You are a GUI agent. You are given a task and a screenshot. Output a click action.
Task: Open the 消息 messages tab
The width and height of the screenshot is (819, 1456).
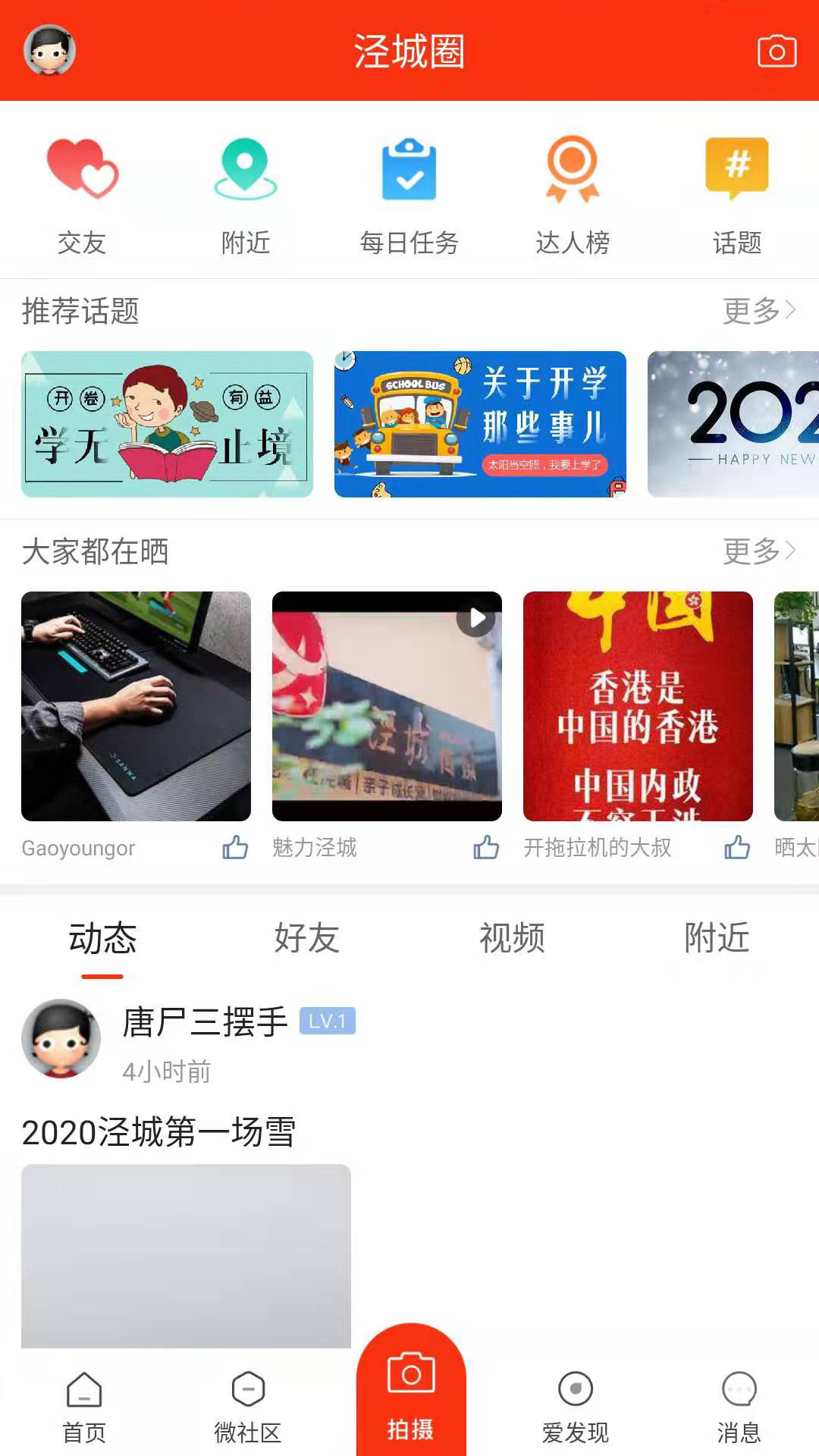pyautogui.click(x=739, y=1407)
